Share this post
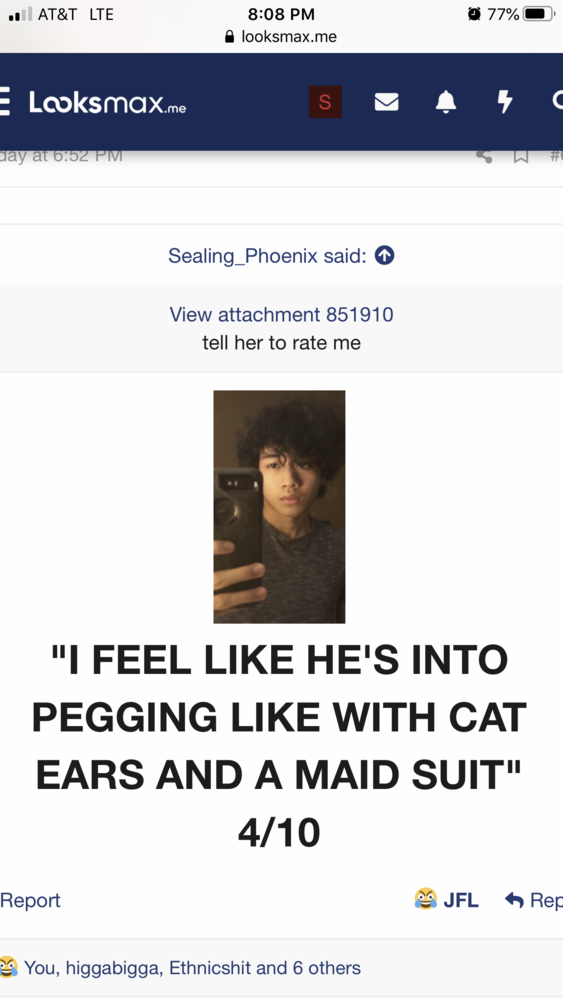The image size is (563, 1000). (x=484, y=156)
